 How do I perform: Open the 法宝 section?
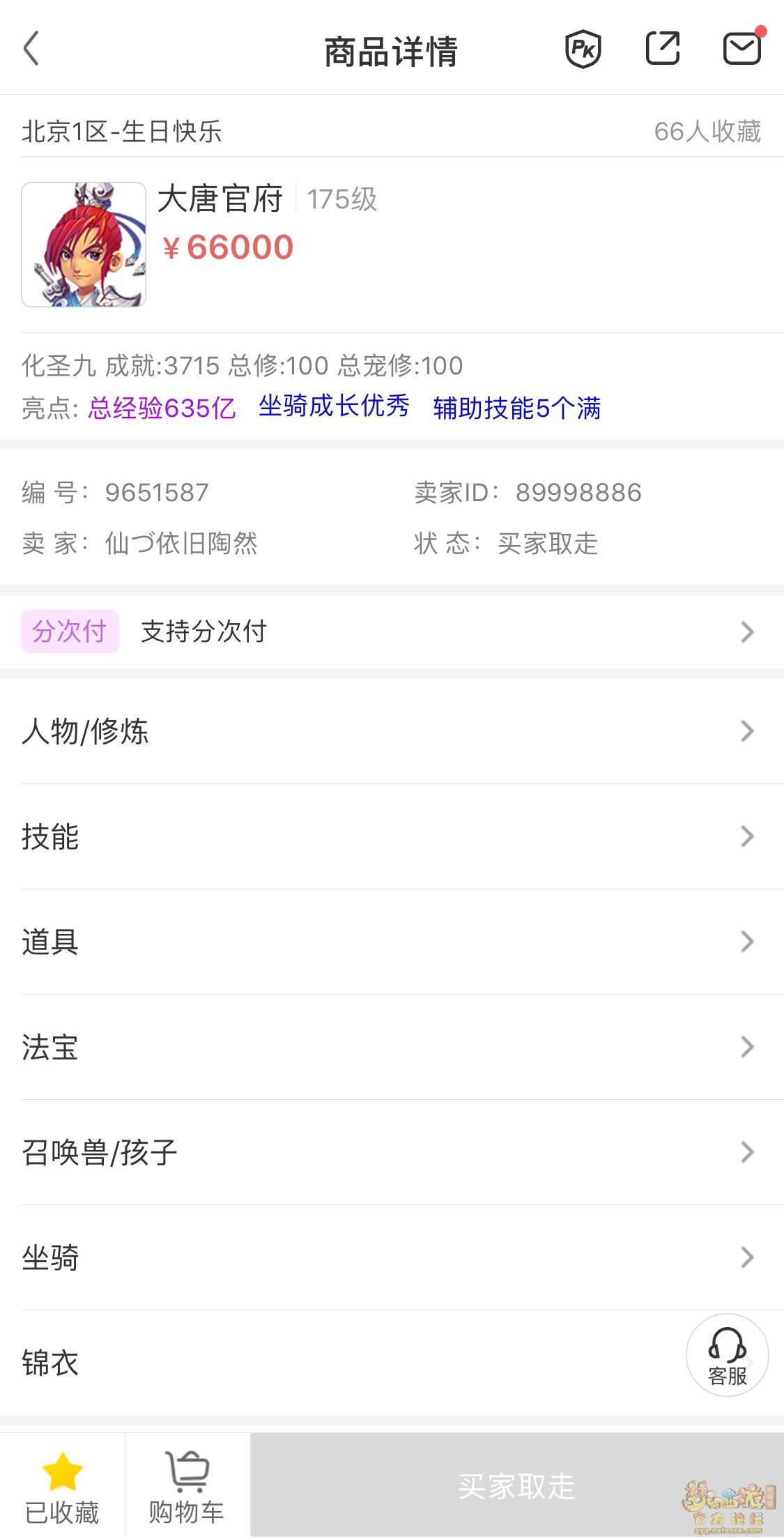392,1047
